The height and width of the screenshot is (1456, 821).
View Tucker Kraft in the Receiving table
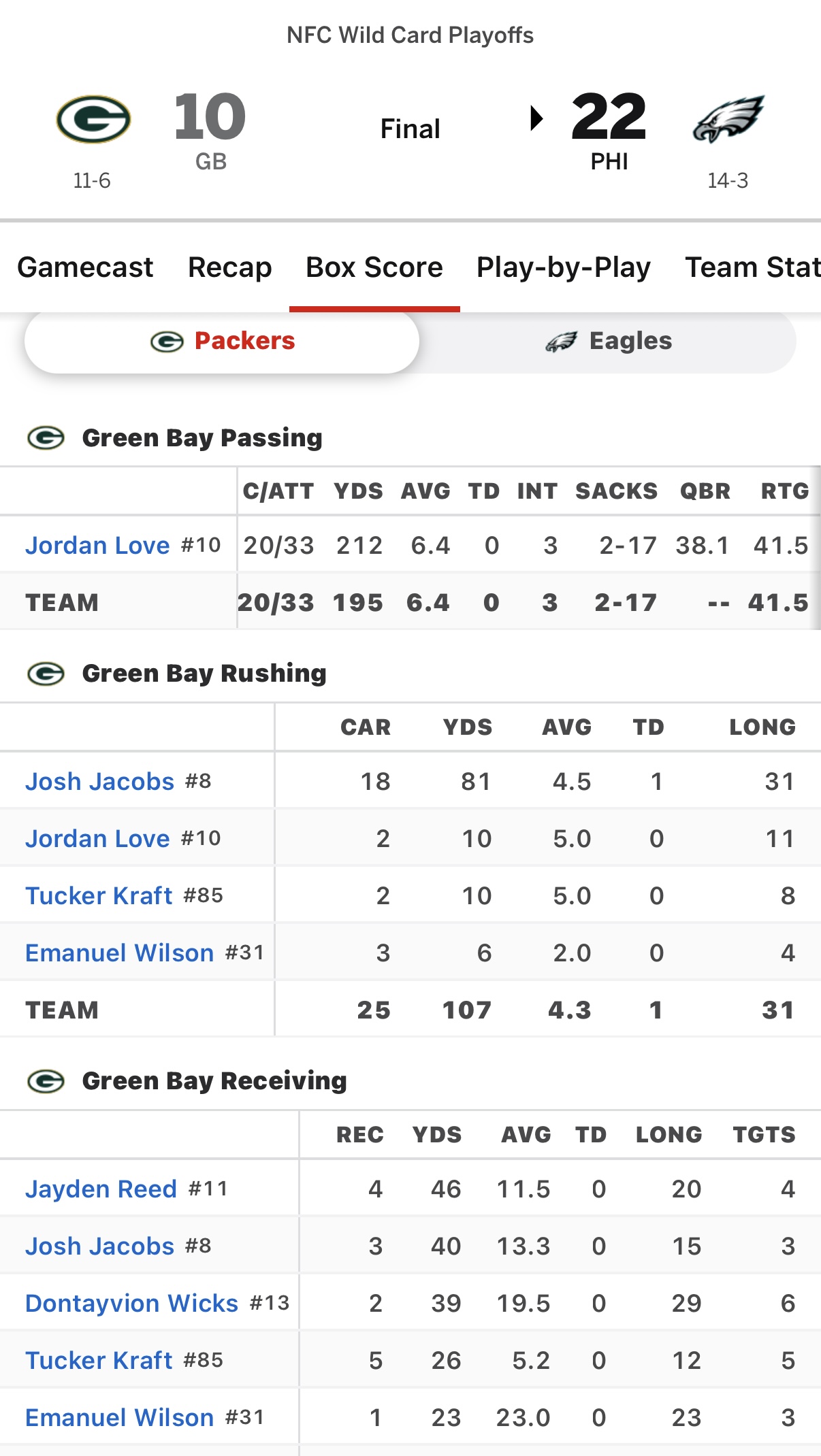click(x=99, y=1361)
